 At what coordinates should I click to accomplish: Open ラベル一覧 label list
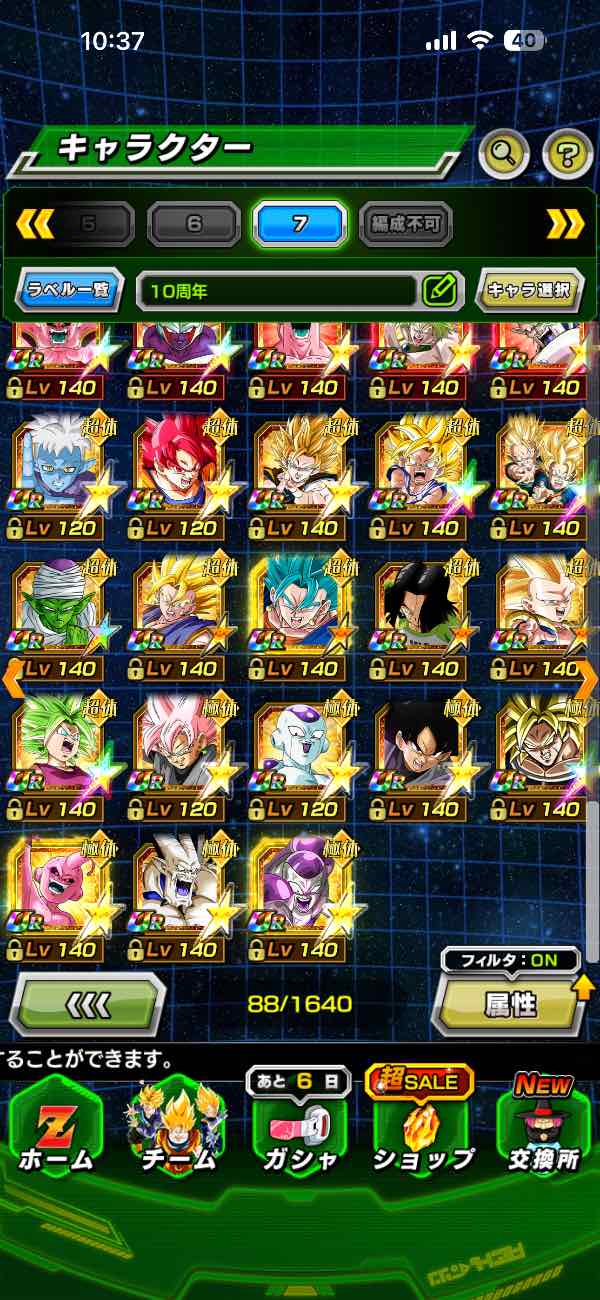click(x=69, y=291)
